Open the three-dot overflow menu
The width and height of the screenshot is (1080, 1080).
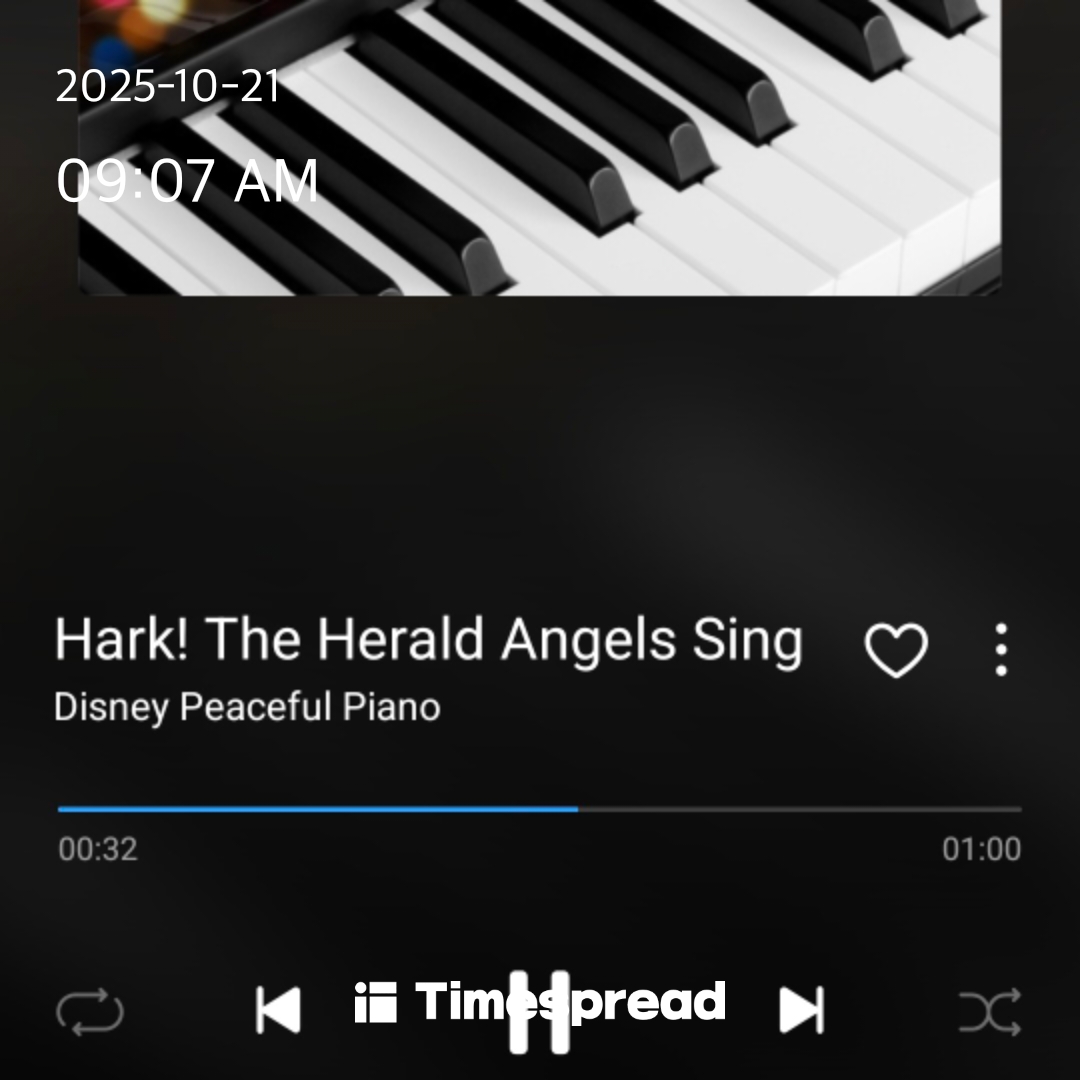coord(1001,651)
